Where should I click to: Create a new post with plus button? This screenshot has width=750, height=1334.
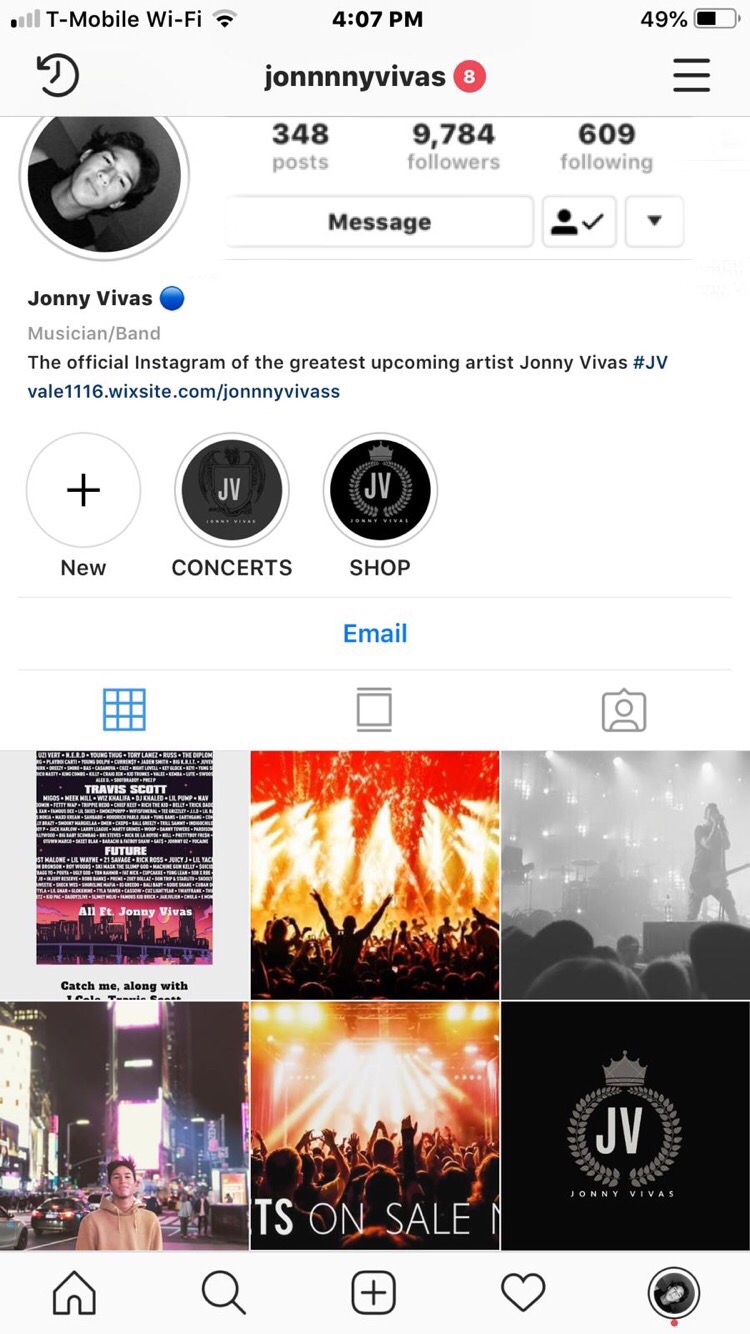pyautogui.click(x=373, y=1293)
